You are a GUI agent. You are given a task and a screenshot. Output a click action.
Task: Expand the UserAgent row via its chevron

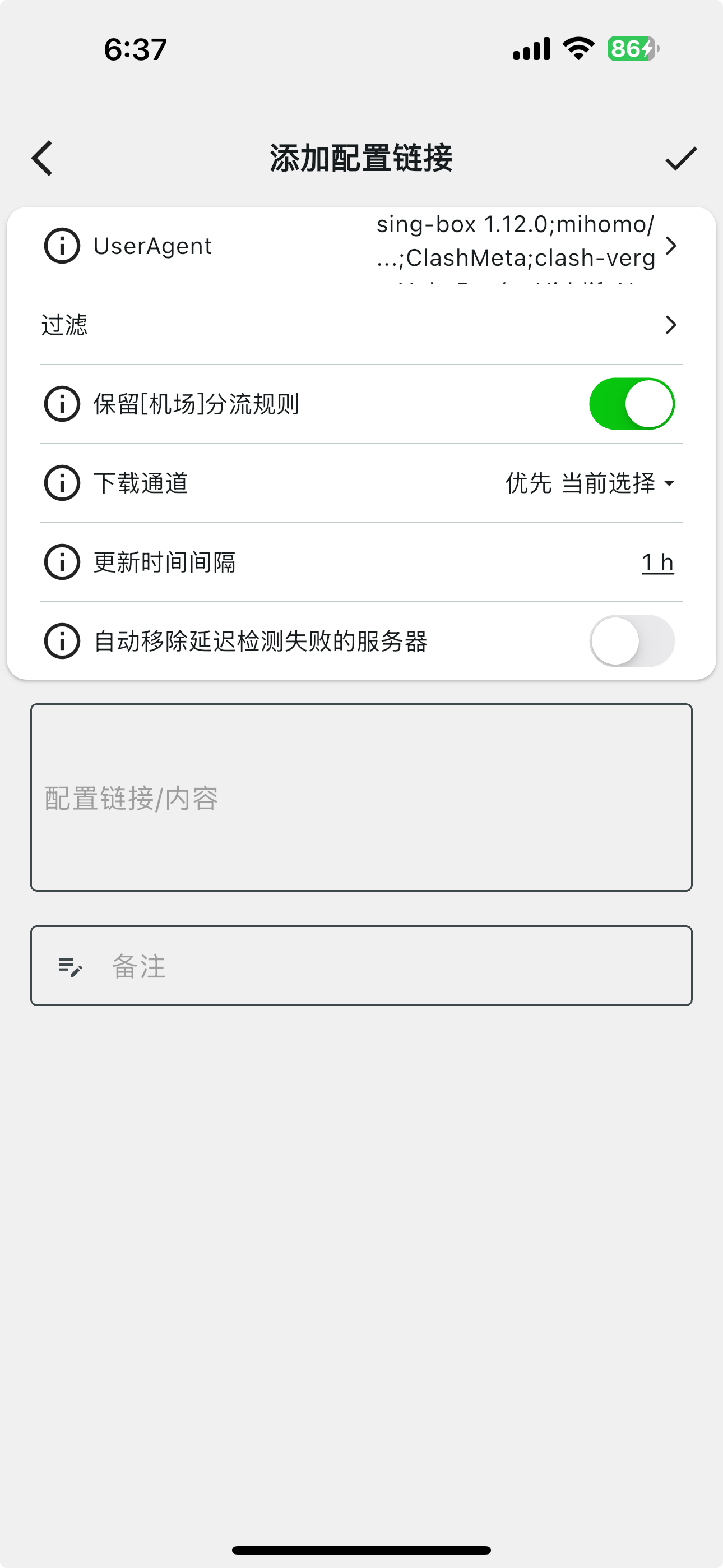(x=671, y=245)
